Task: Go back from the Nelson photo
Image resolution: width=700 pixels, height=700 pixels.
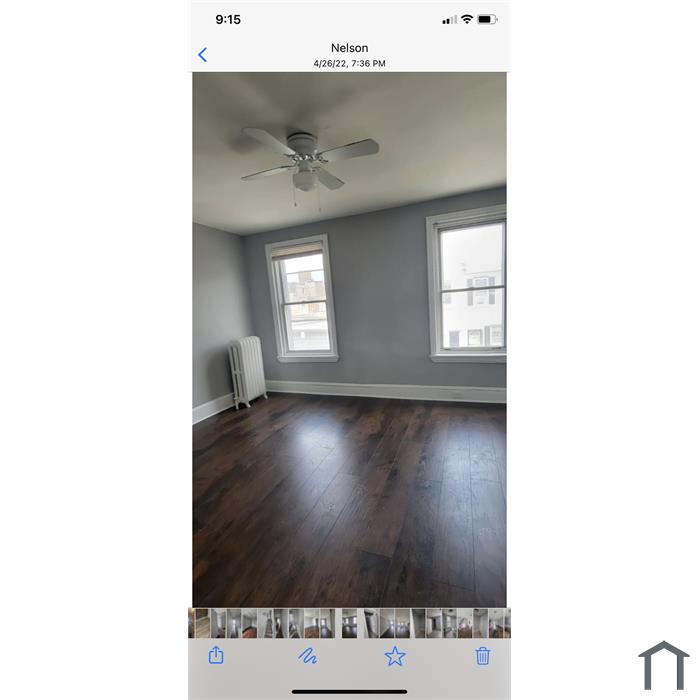Action: 203,55
